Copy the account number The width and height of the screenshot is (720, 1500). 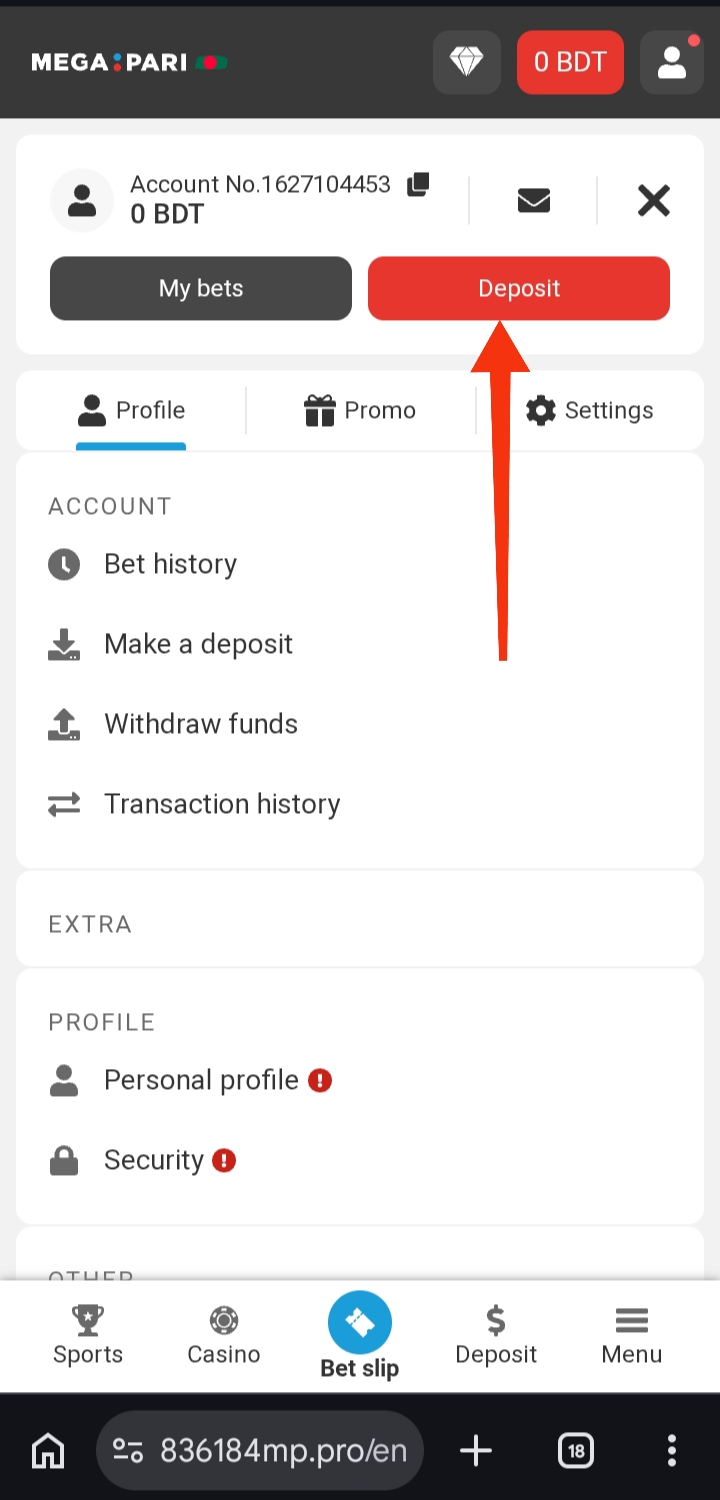click(x=418, y=184)
